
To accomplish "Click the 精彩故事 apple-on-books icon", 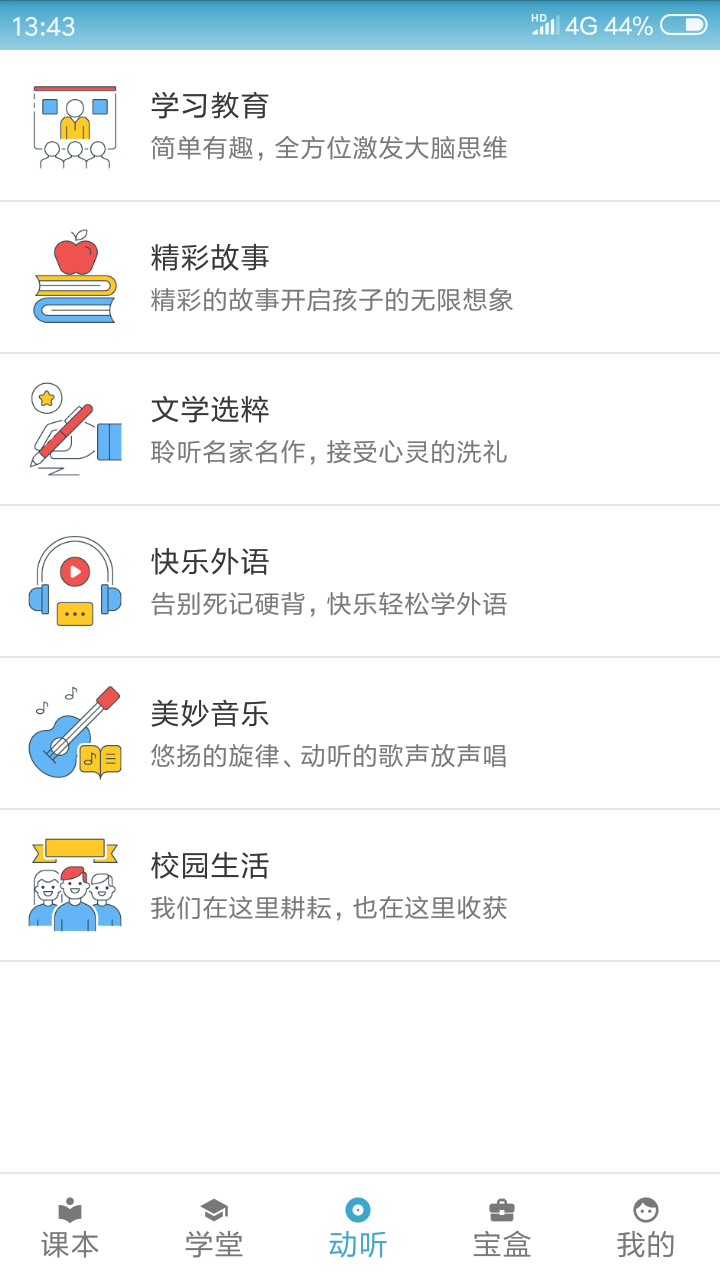I will pos(74,275).
